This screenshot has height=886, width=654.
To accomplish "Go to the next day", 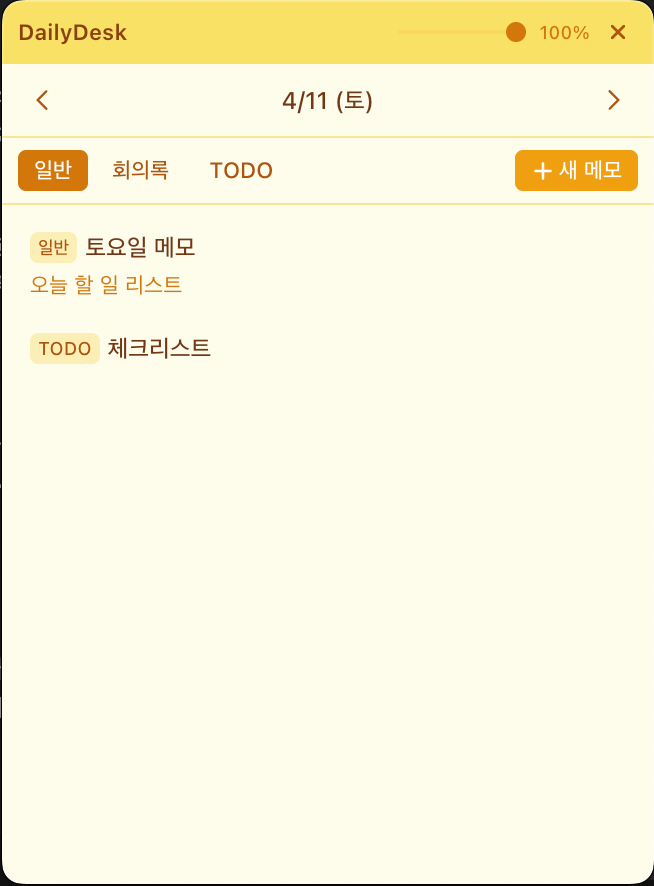I will (x=614, y=100).
